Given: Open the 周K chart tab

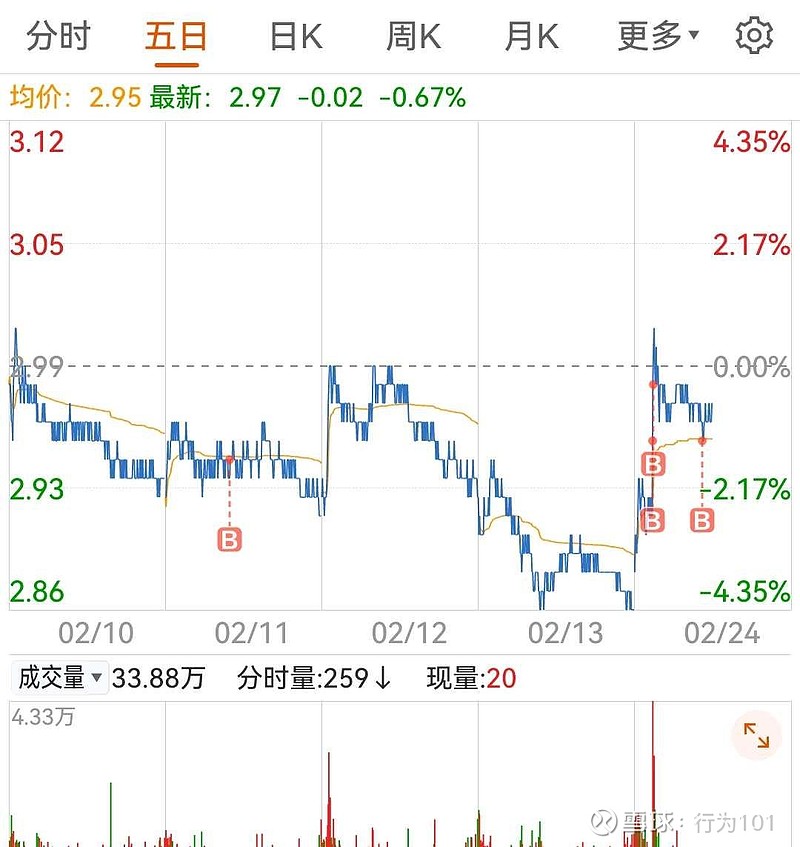Looking at the screenshot, I should (x=414, y=36).
